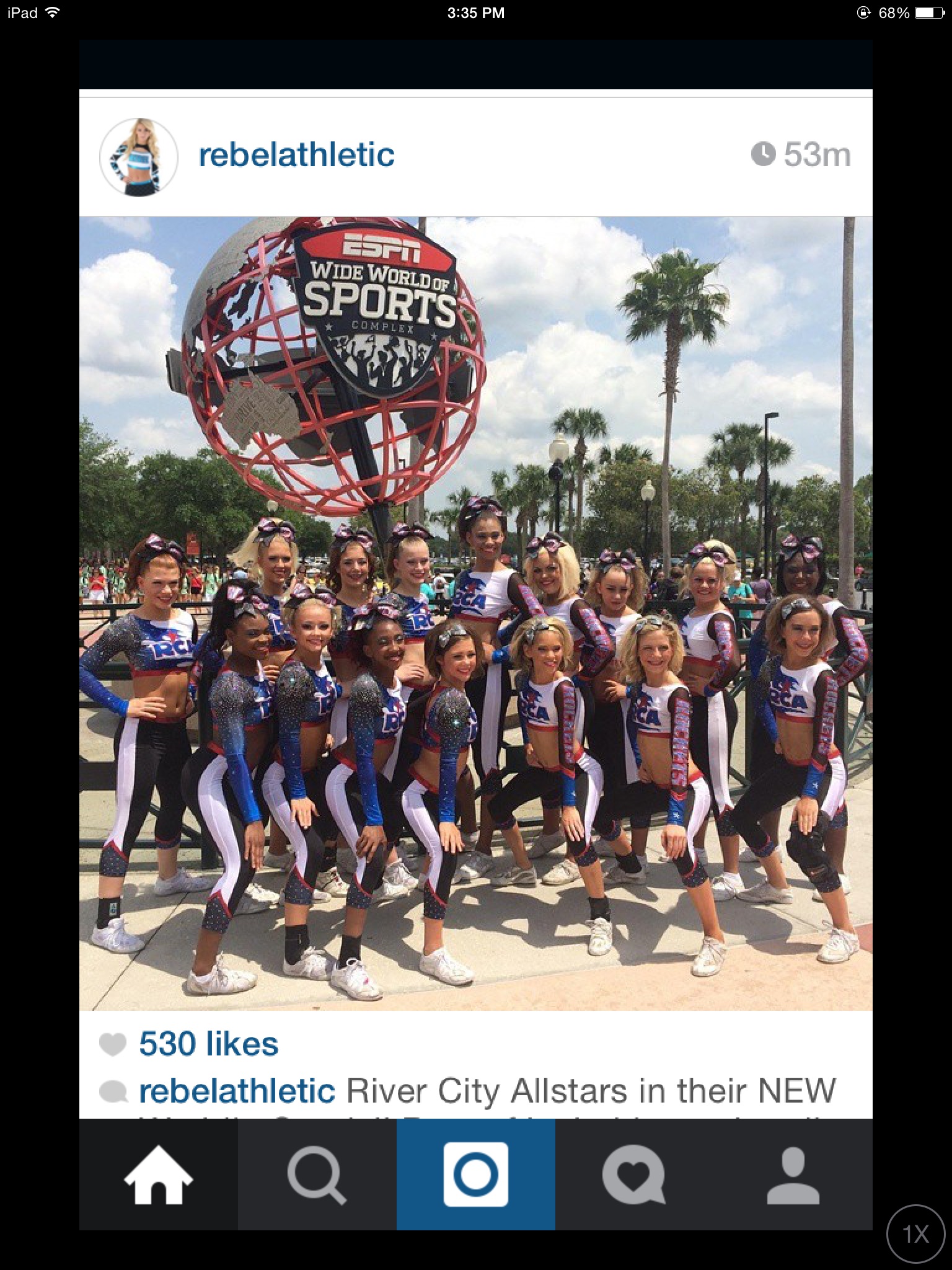
Task: Switch to the Search tab
Action: [317, 1175]
